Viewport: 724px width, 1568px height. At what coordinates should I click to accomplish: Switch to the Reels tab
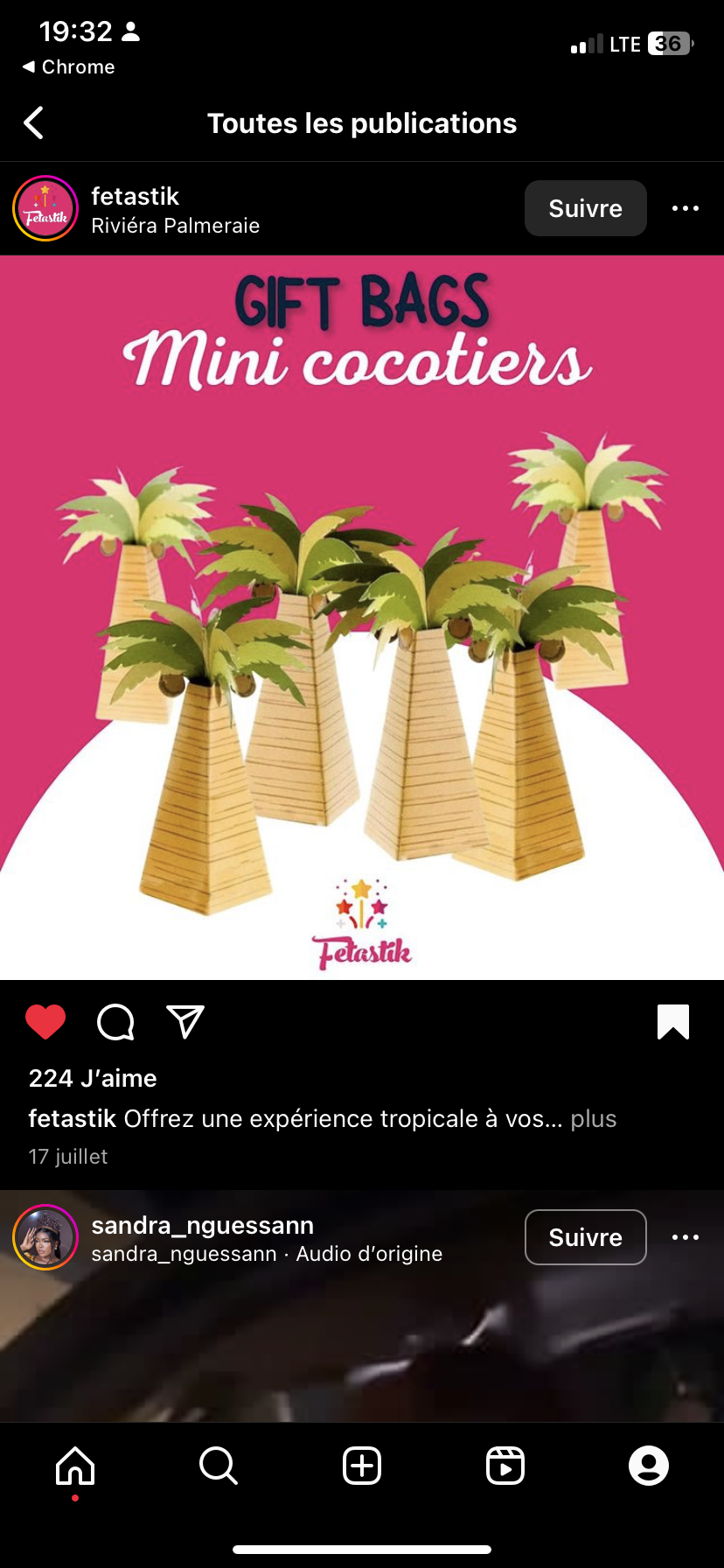505,1466
